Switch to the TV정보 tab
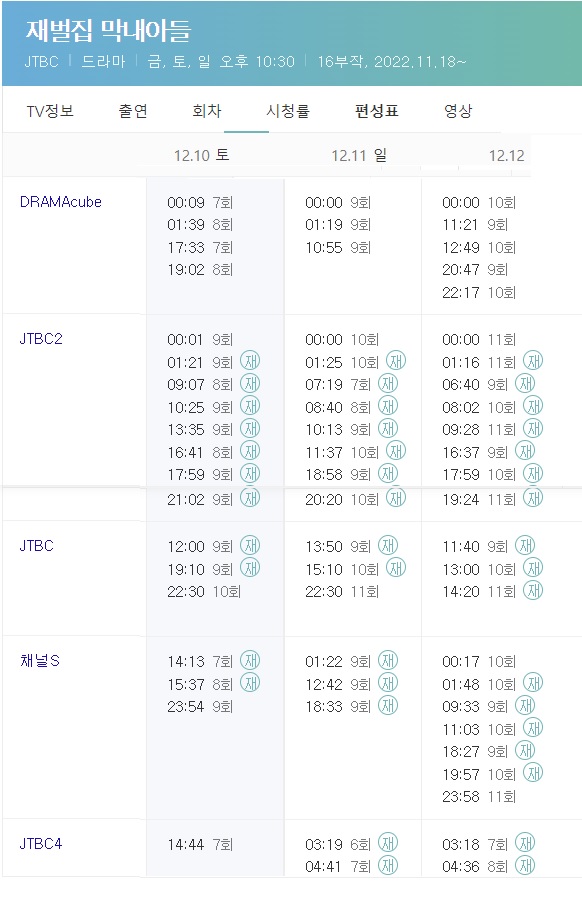Screen dimensions: 582x898 (50, 111)
